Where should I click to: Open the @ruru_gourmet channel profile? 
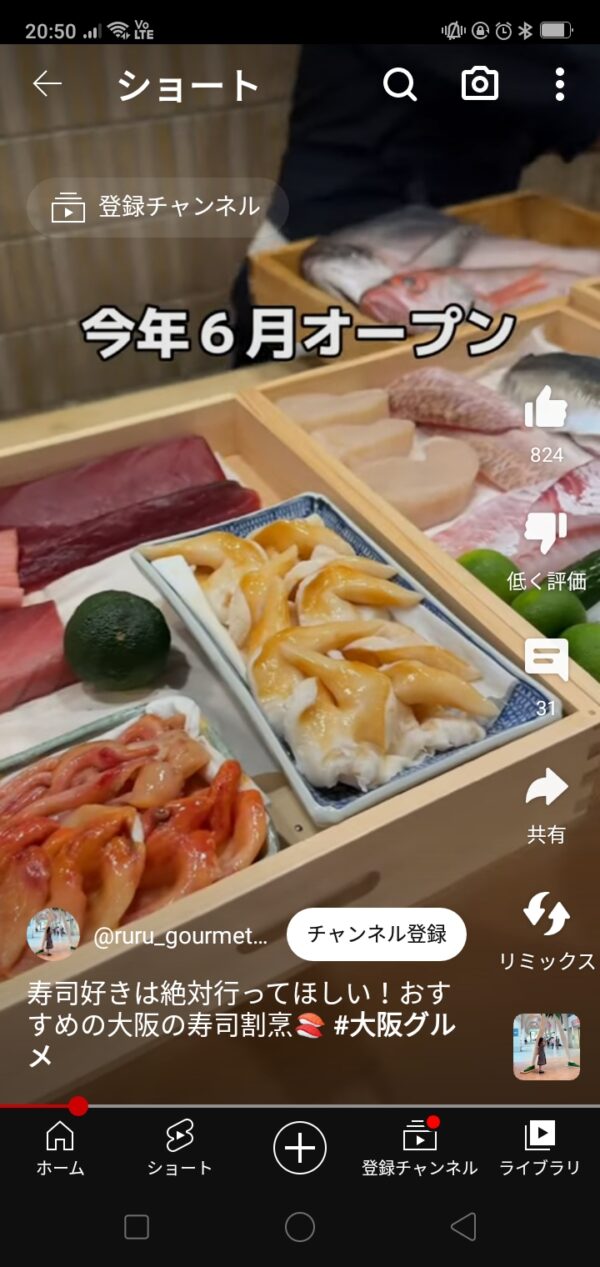tap(53, 935)
